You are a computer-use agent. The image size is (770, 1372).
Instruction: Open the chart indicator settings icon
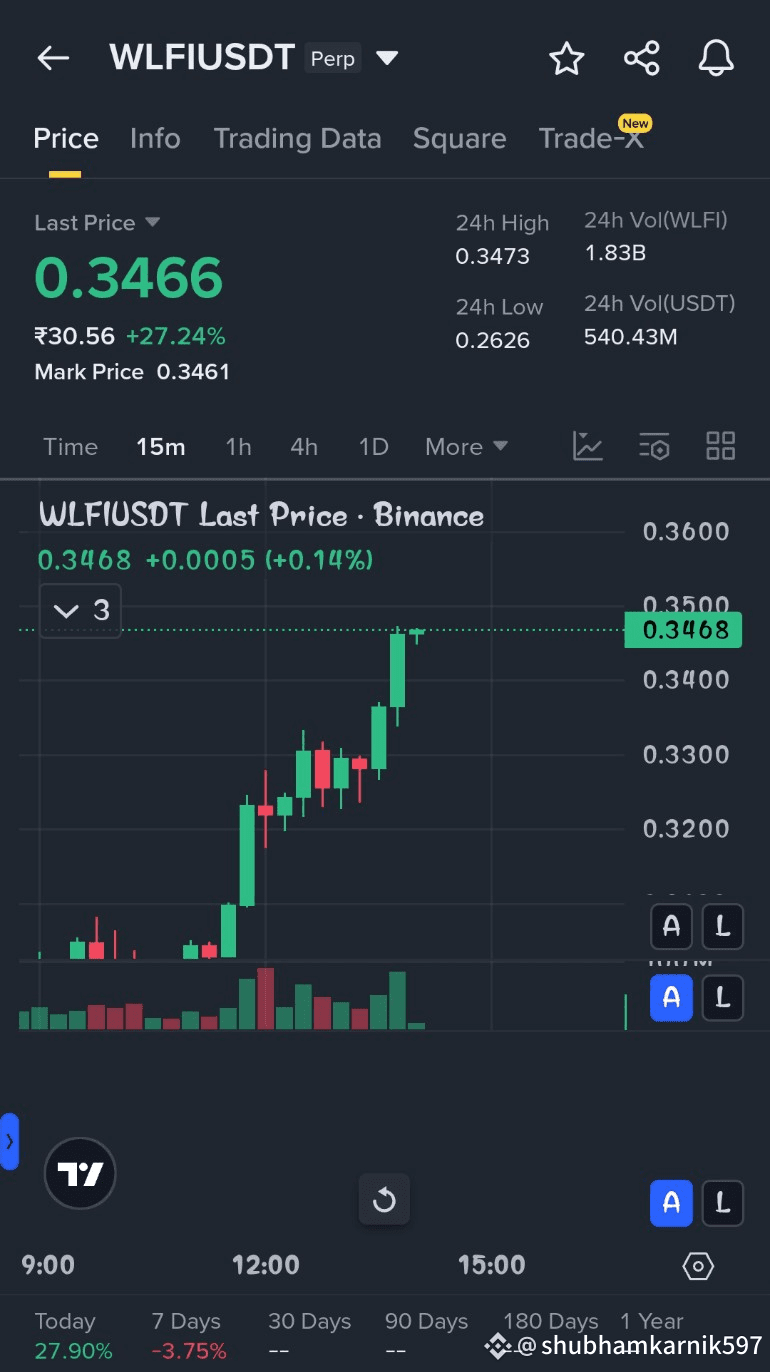[654, 446]
